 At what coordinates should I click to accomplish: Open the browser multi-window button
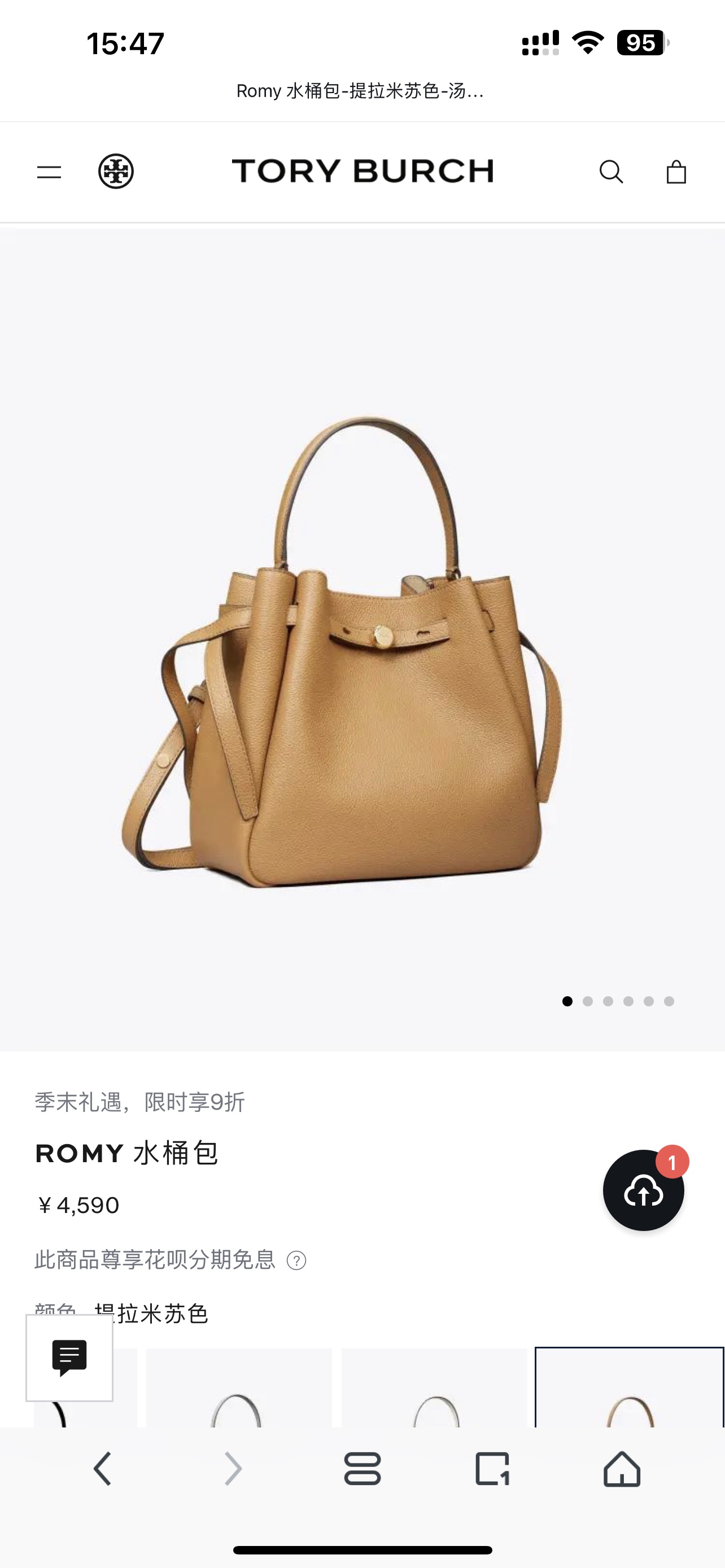pyautogui.click(x=492, y=1469)
